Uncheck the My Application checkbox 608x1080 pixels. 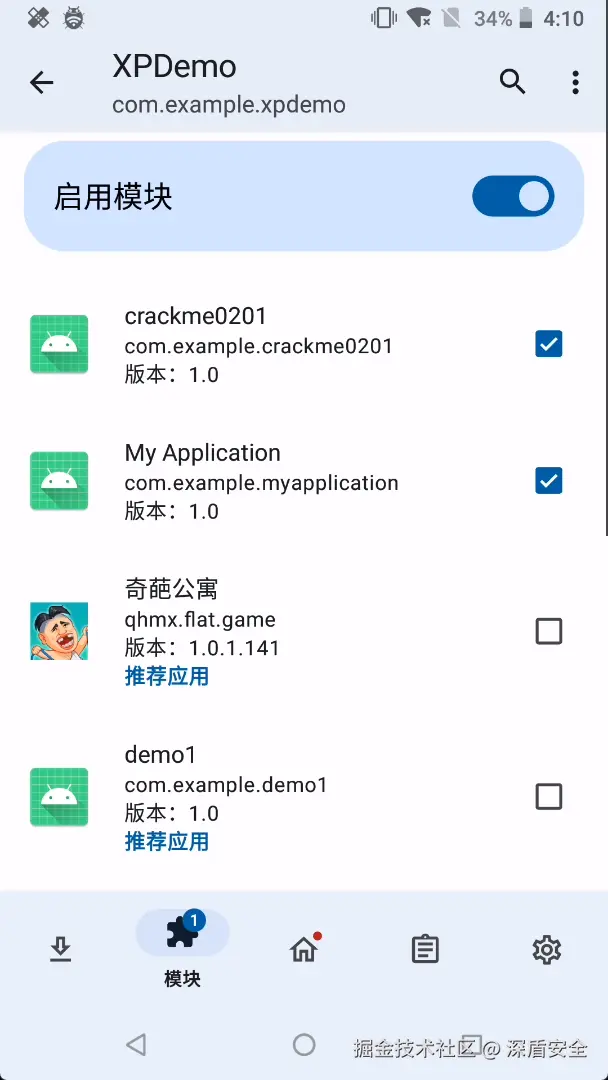click(548, 481)
